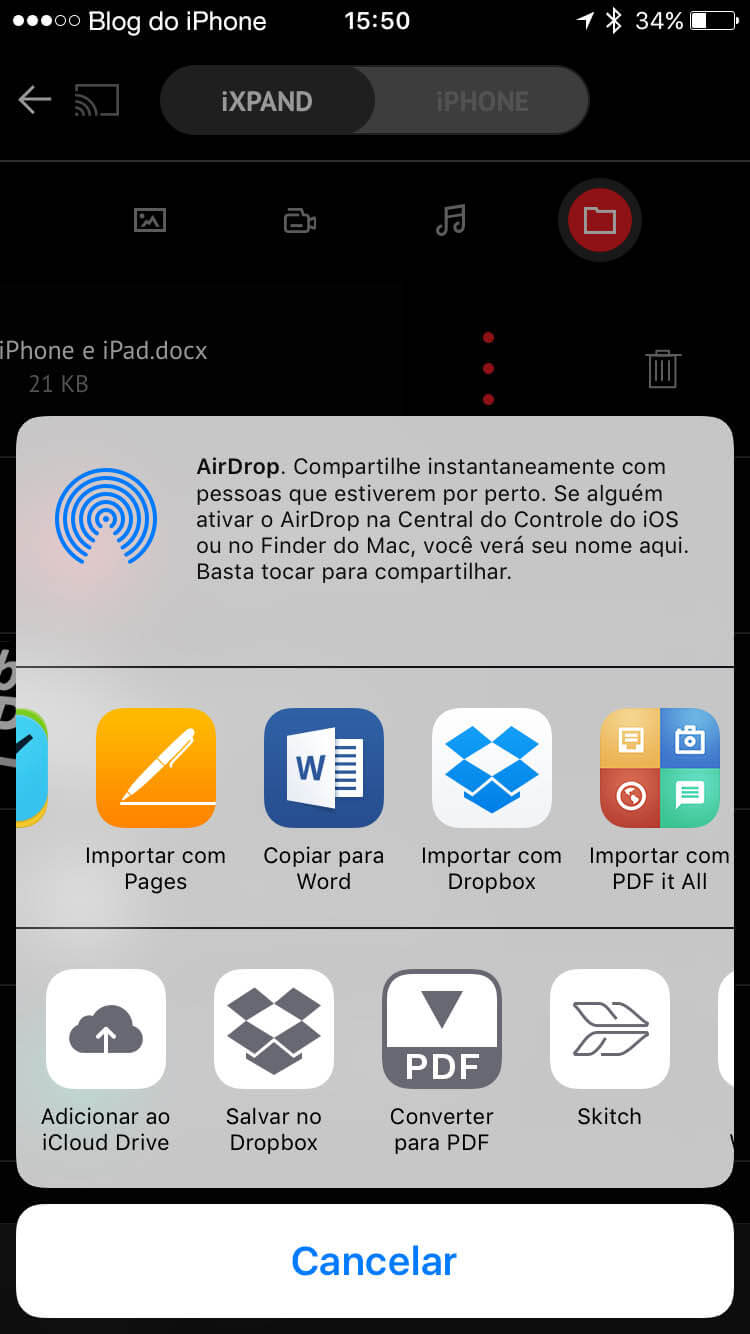The height and width of the screenshot is (1334, 750).
Task: Add the file to iCloud Drive
Action: [106, 1029]
